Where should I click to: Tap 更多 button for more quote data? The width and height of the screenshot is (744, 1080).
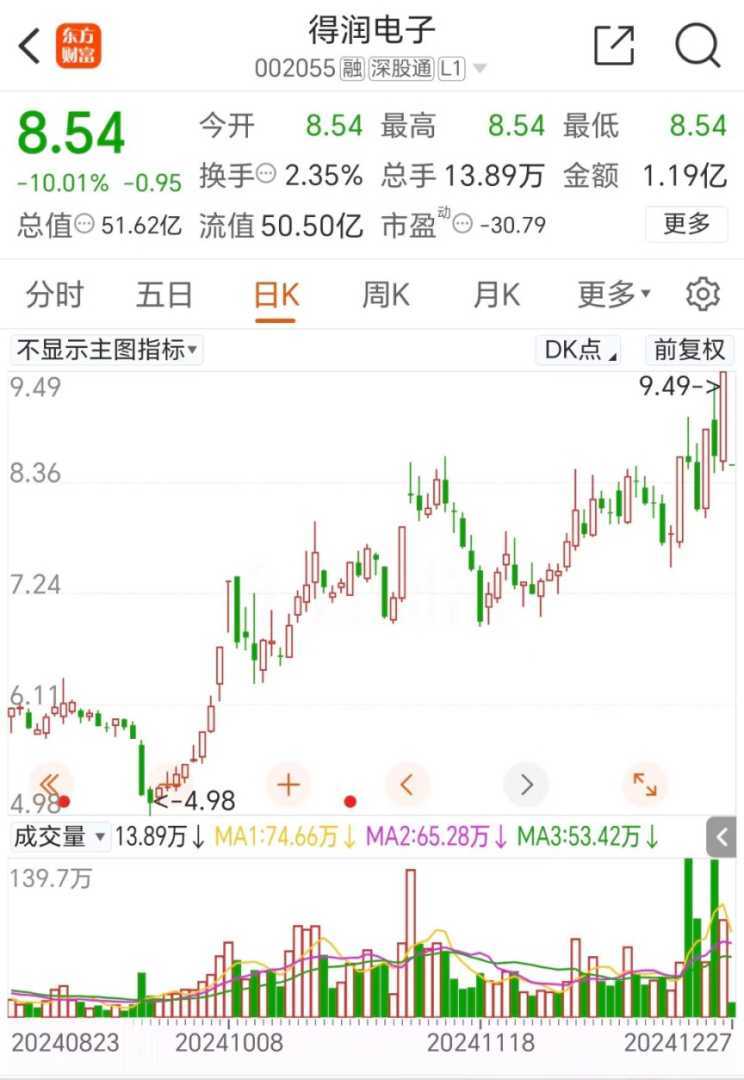point(687,223)
